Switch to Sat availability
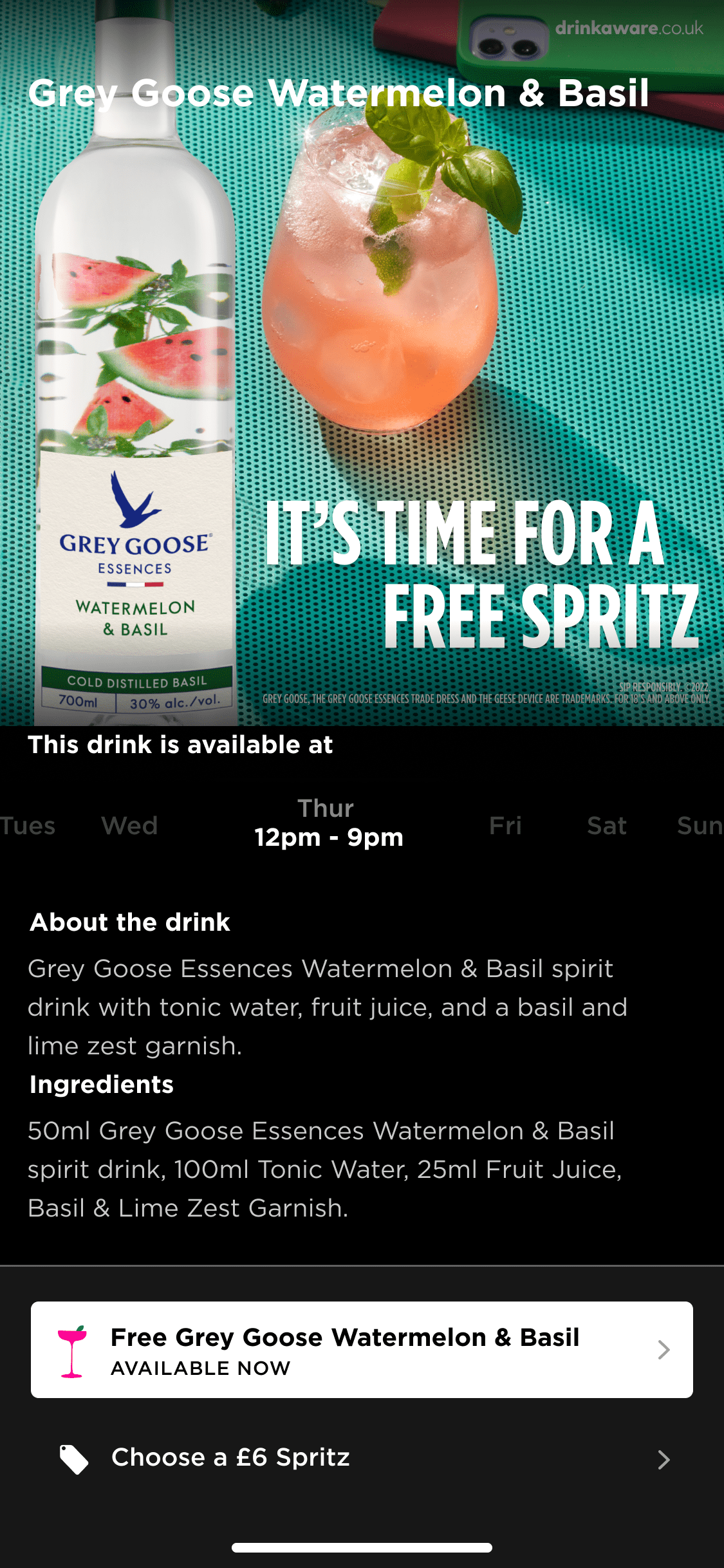The image size is (724, 1568). click(606, 826)
